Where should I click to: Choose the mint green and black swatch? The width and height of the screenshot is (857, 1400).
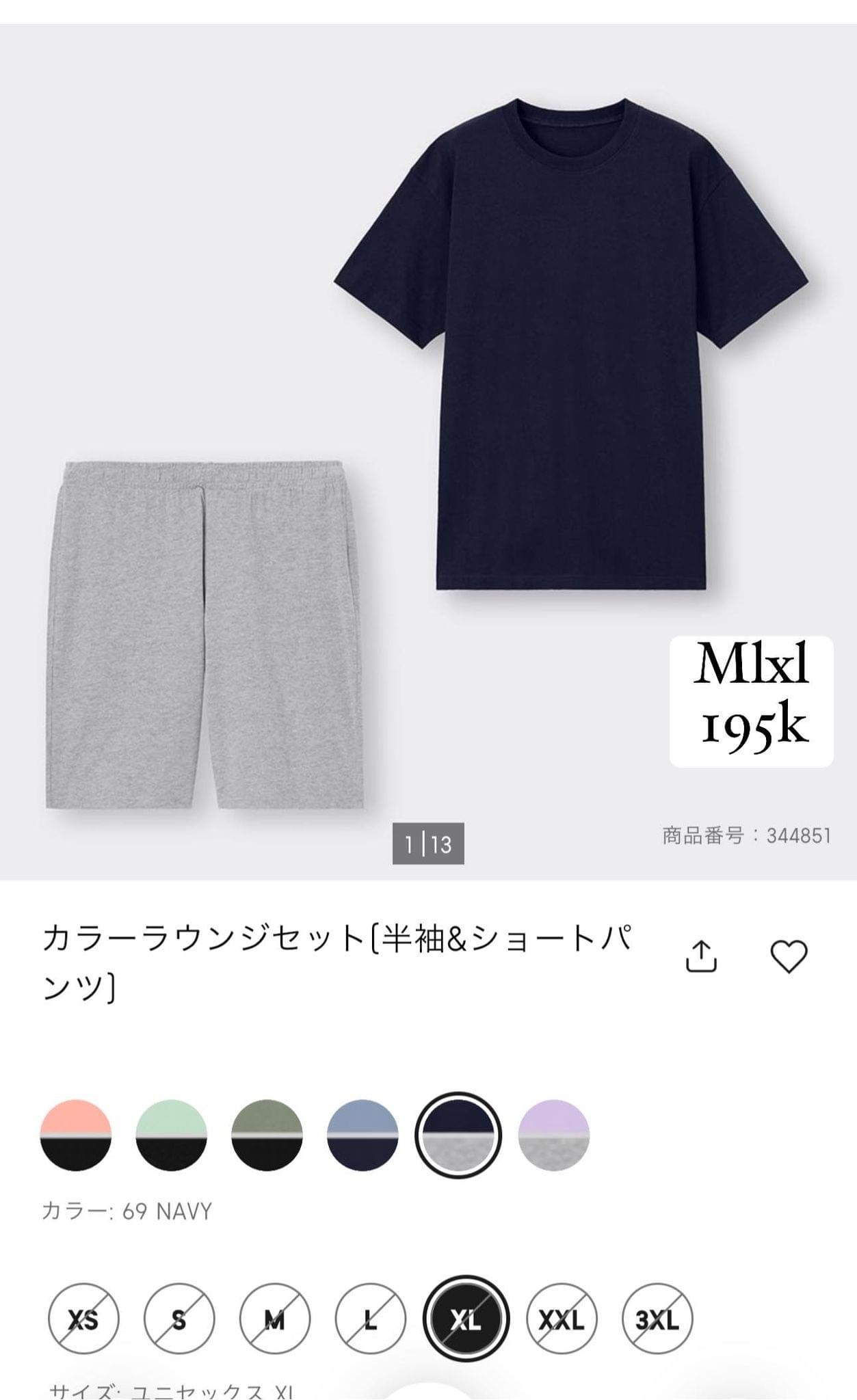[x=171, y=1135]
